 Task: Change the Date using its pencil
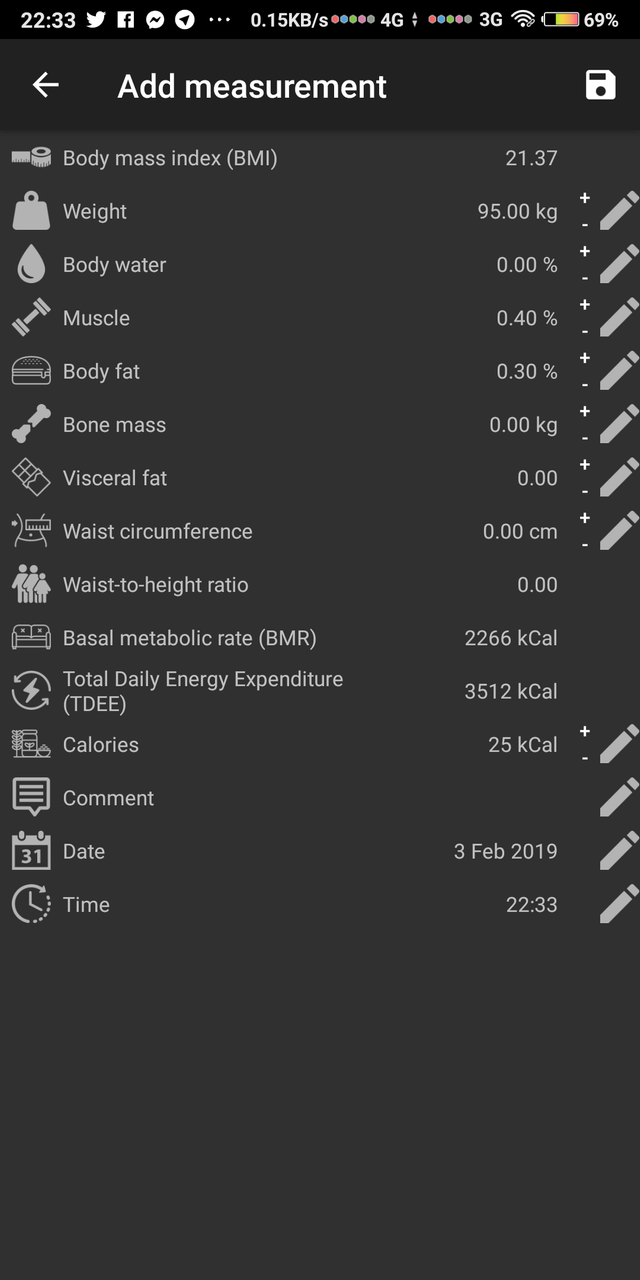pos(619,851)
